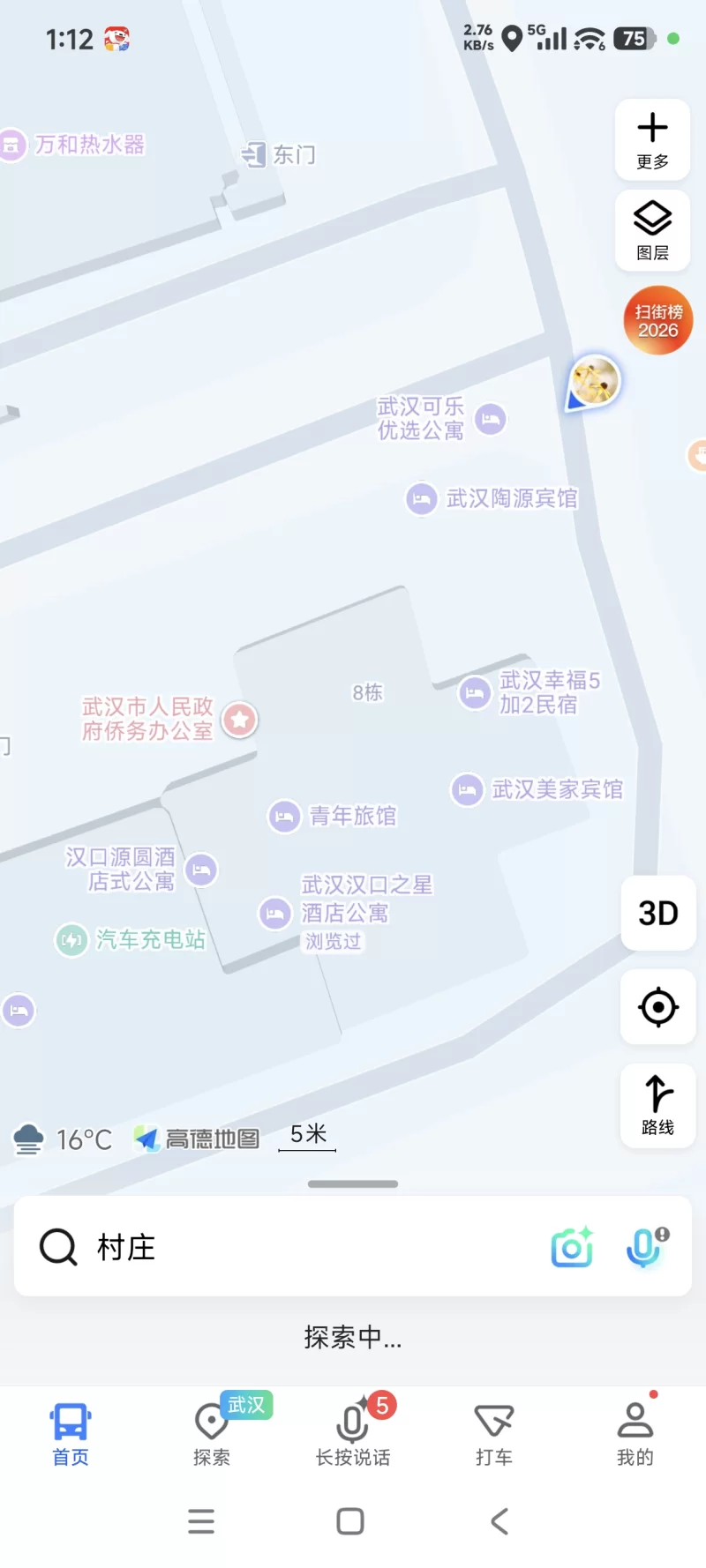706x1568 pixels.
Task: Open the 我的 profile tab
Action: (635, 1434)
